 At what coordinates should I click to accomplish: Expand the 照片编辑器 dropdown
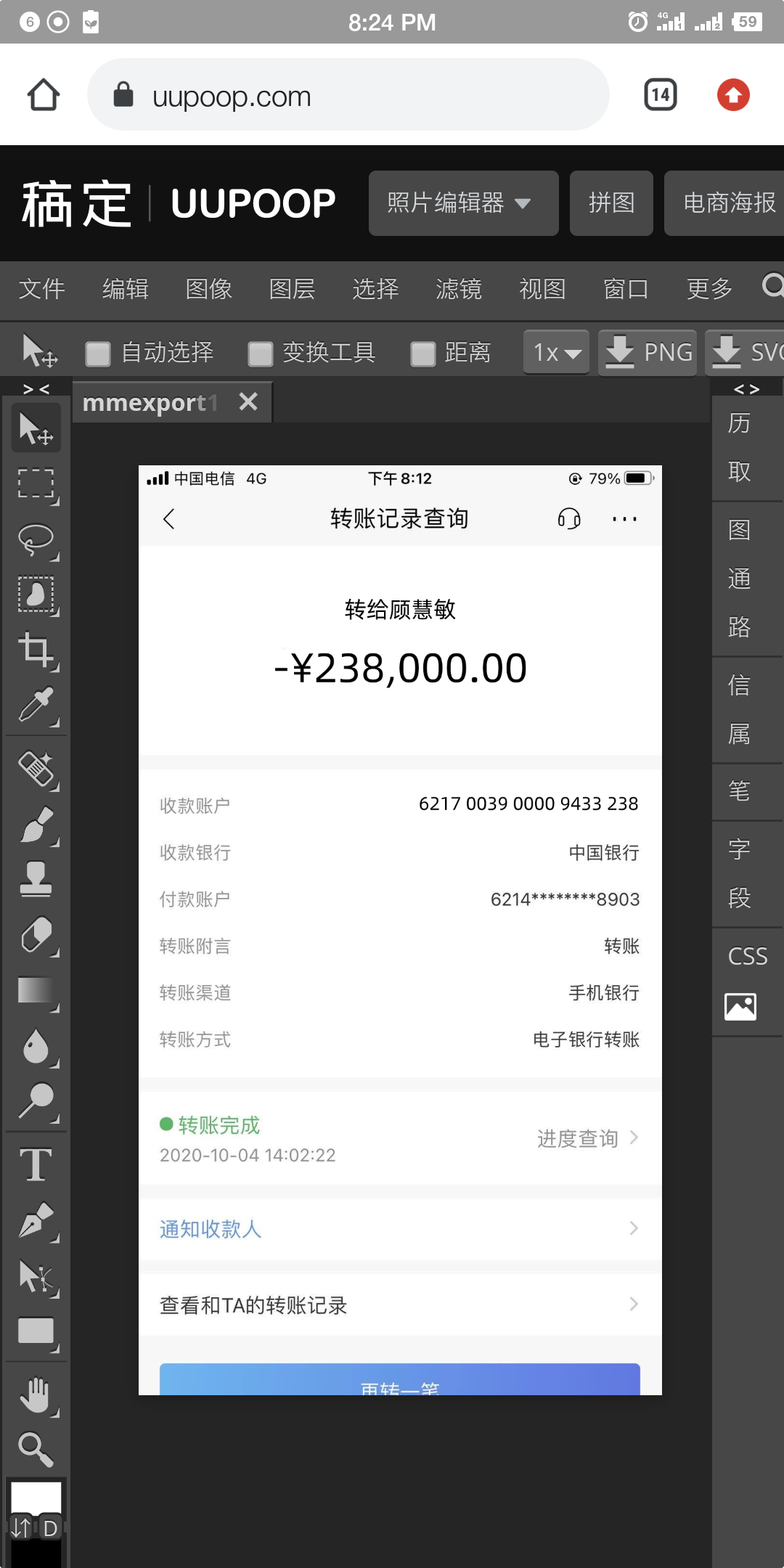(x=463, y=203)
